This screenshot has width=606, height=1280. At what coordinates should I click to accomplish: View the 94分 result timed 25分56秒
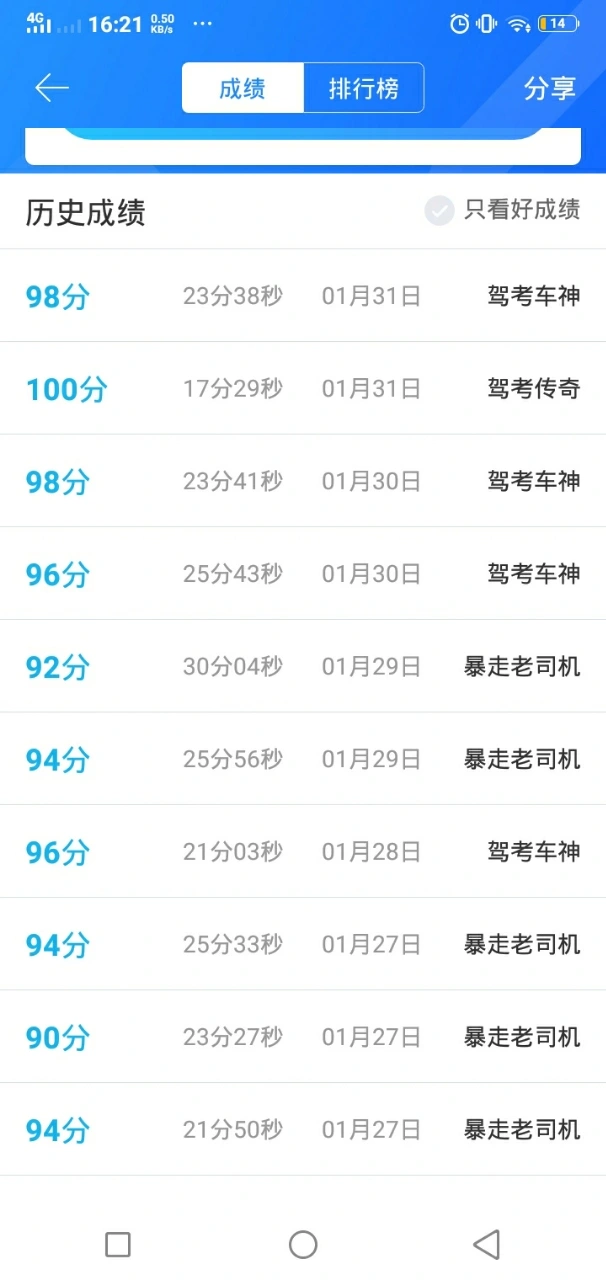point(303,759)
